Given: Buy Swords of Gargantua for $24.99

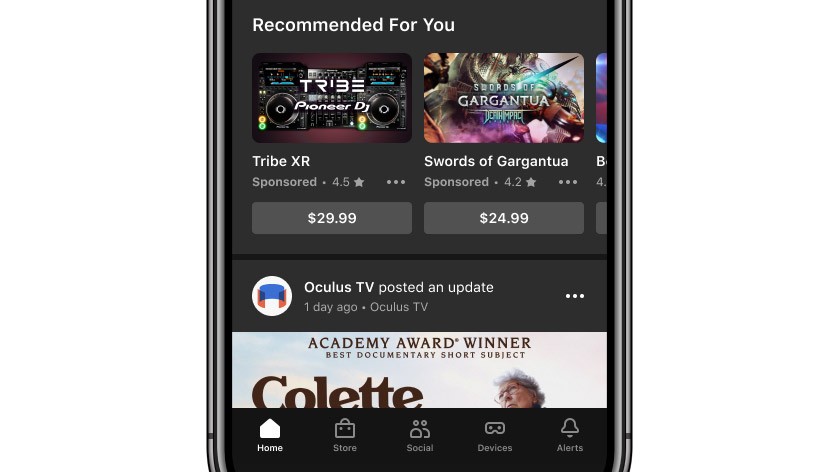Looking at the screenshot, I should (x=503, y=218).
